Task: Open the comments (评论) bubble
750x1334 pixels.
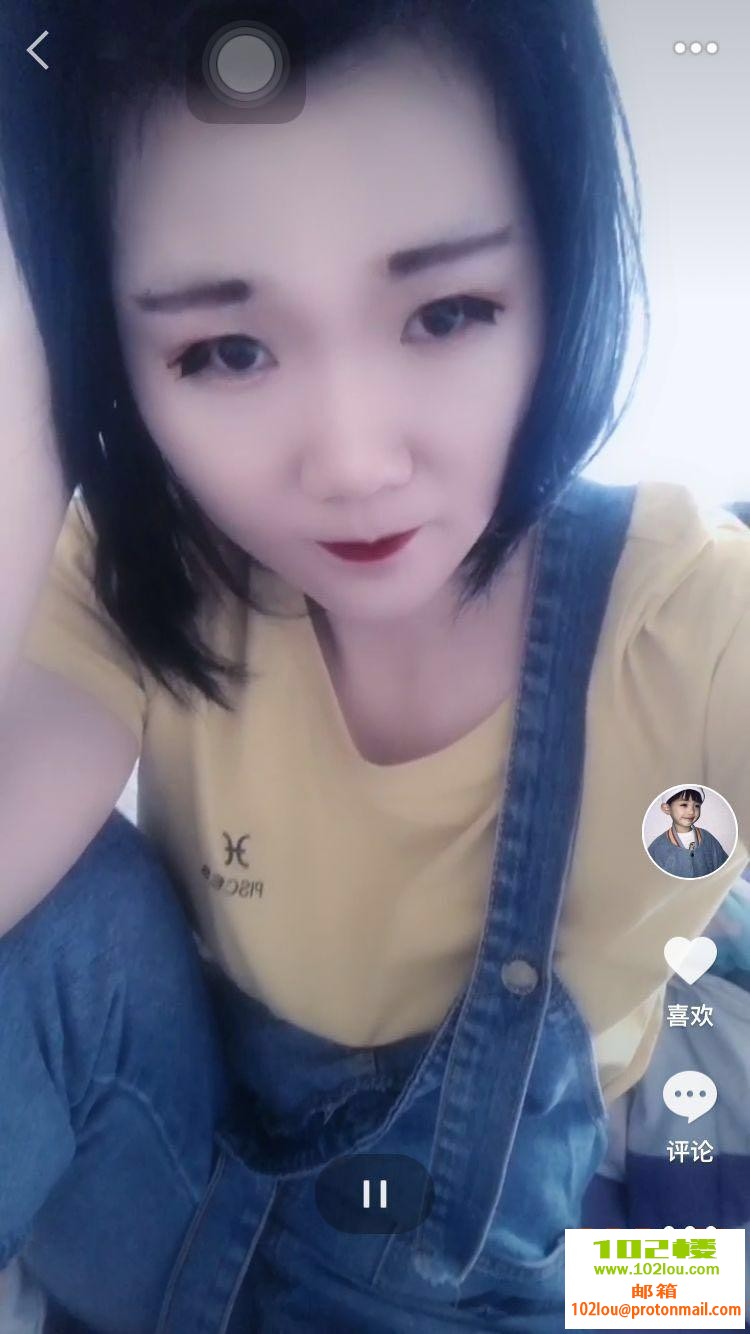Action: (x=690, y=1097)
